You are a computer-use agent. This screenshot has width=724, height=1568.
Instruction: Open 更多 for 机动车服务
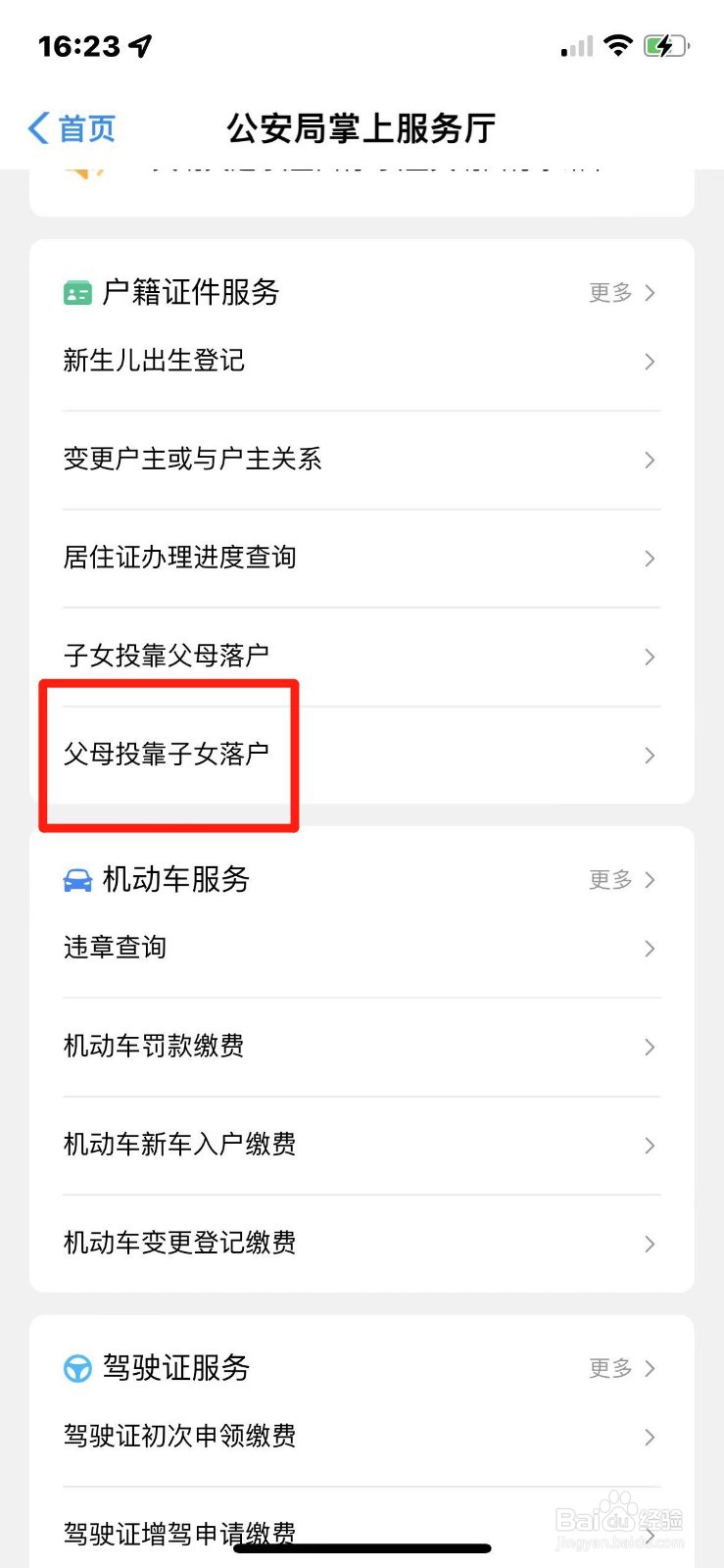(x=608, y=879)
